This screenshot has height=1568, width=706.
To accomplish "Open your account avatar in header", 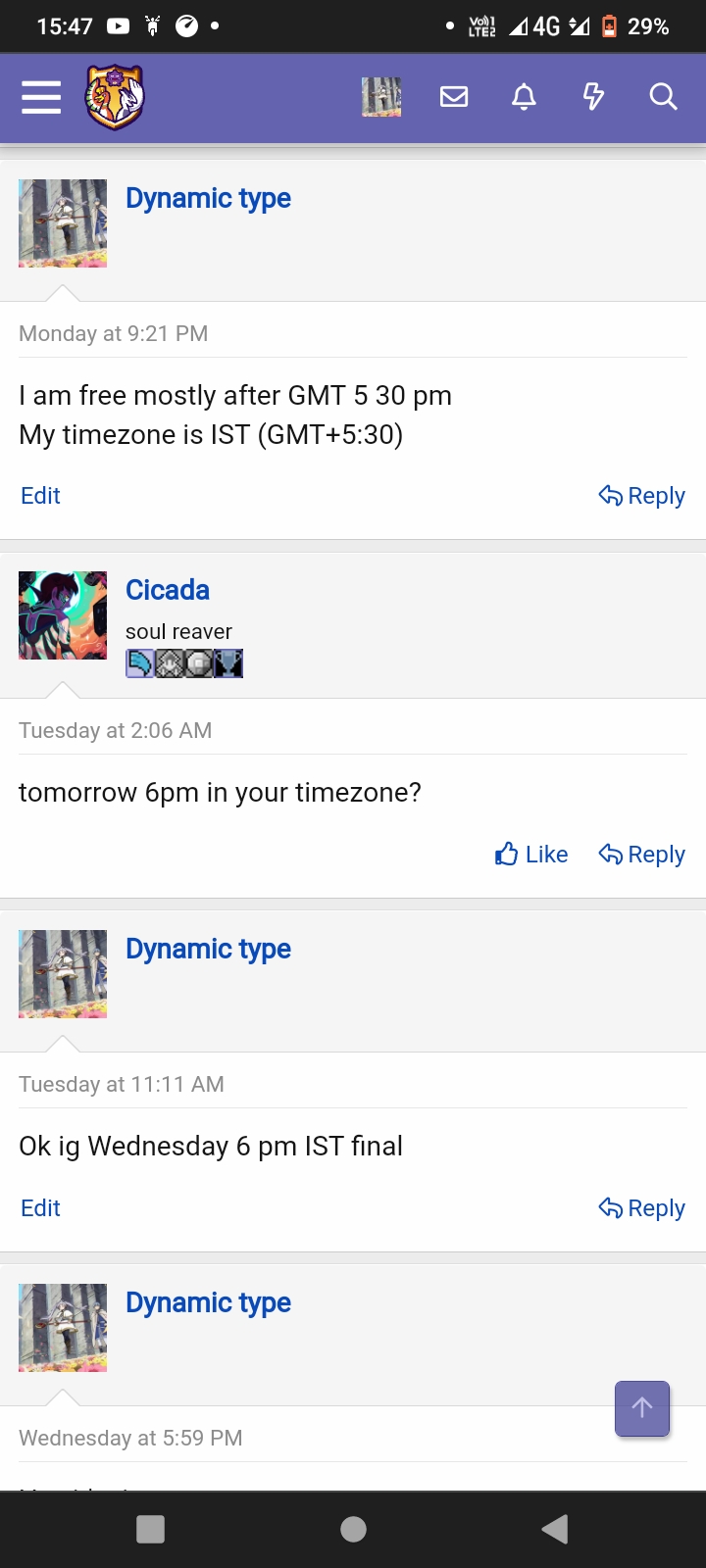I will pos(381,97).
